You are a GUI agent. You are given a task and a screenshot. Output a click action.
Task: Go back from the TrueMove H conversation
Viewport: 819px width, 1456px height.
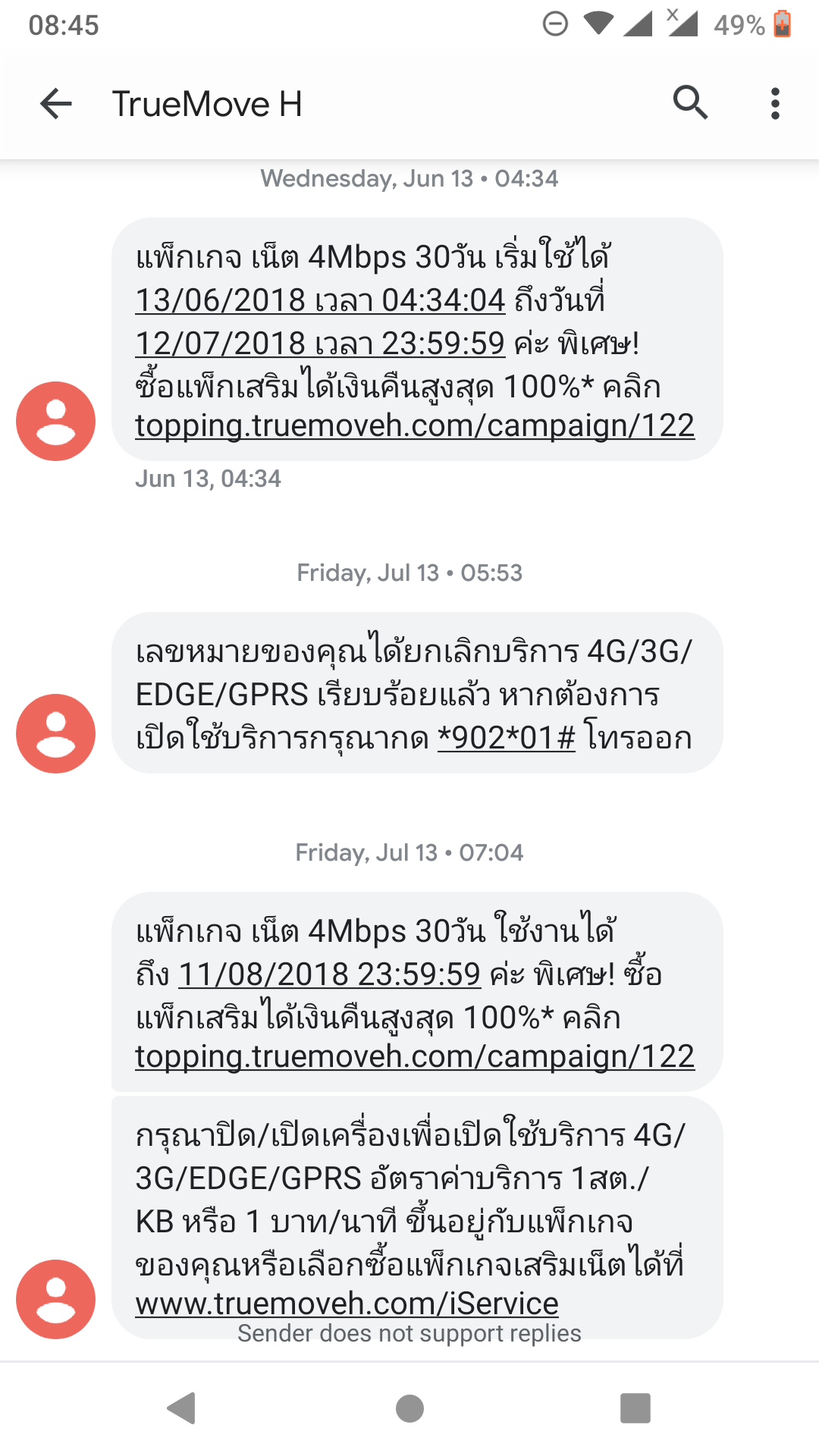click(56, 104)
